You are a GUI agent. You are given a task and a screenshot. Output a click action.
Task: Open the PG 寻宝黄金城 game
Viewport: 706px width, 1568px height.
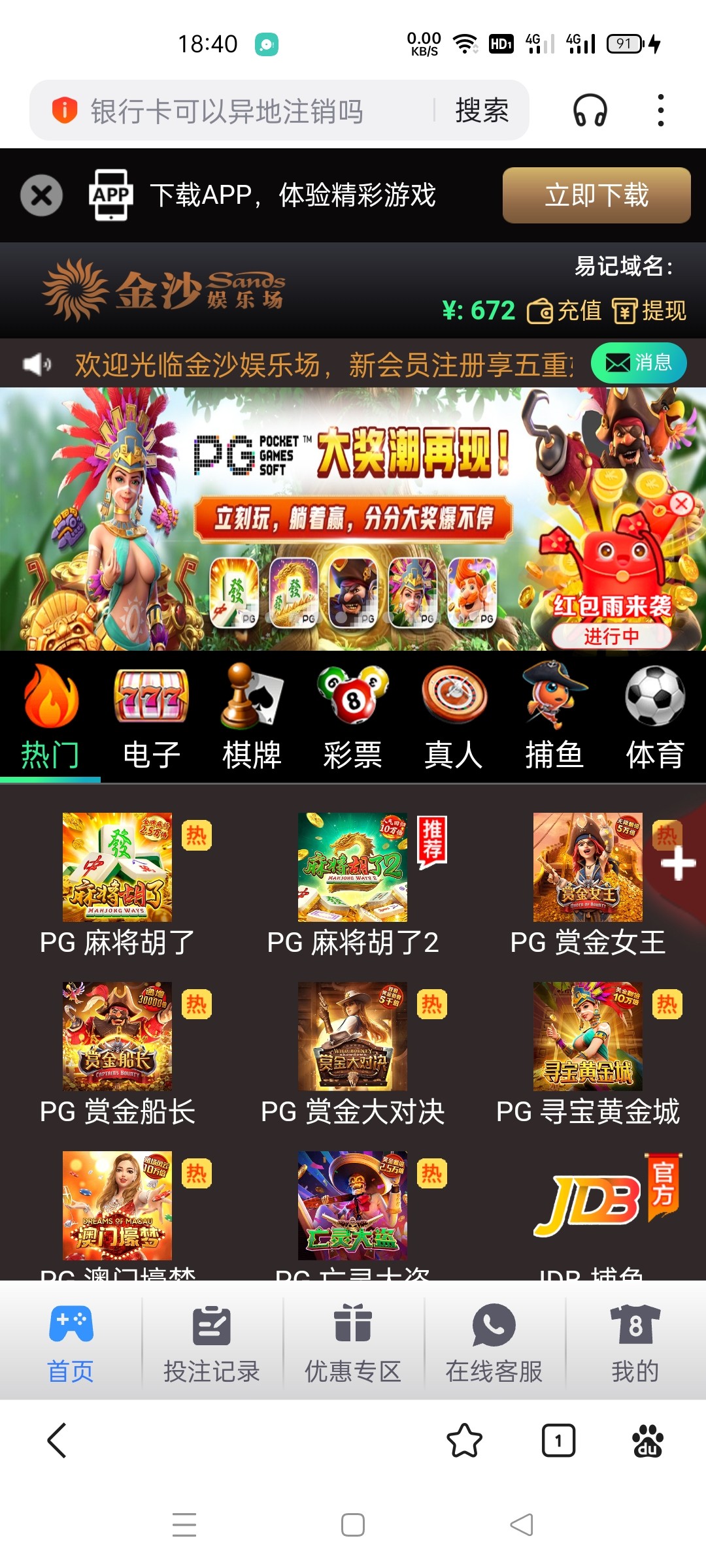pos(588,1052)
